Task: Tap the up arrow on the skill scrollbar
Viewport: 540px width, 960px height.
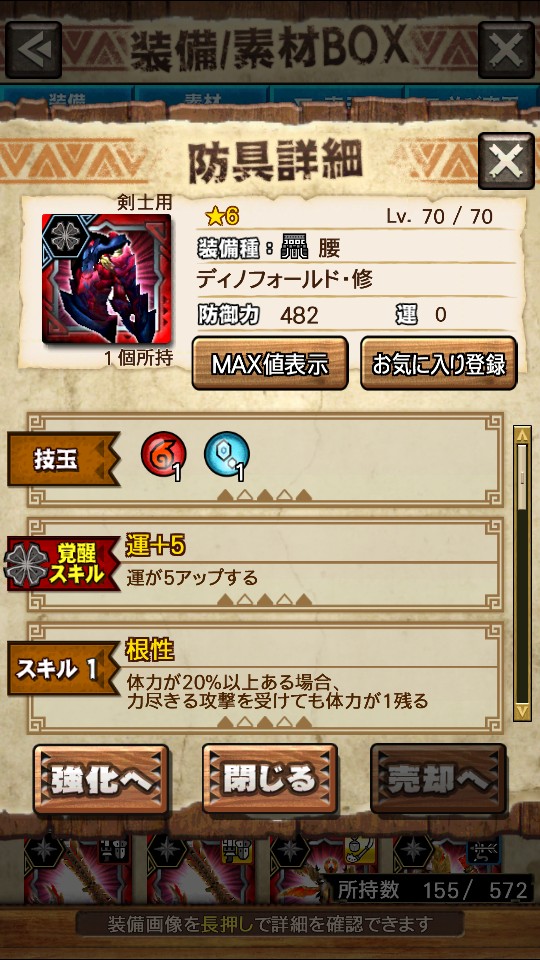Action: point(522,435)
